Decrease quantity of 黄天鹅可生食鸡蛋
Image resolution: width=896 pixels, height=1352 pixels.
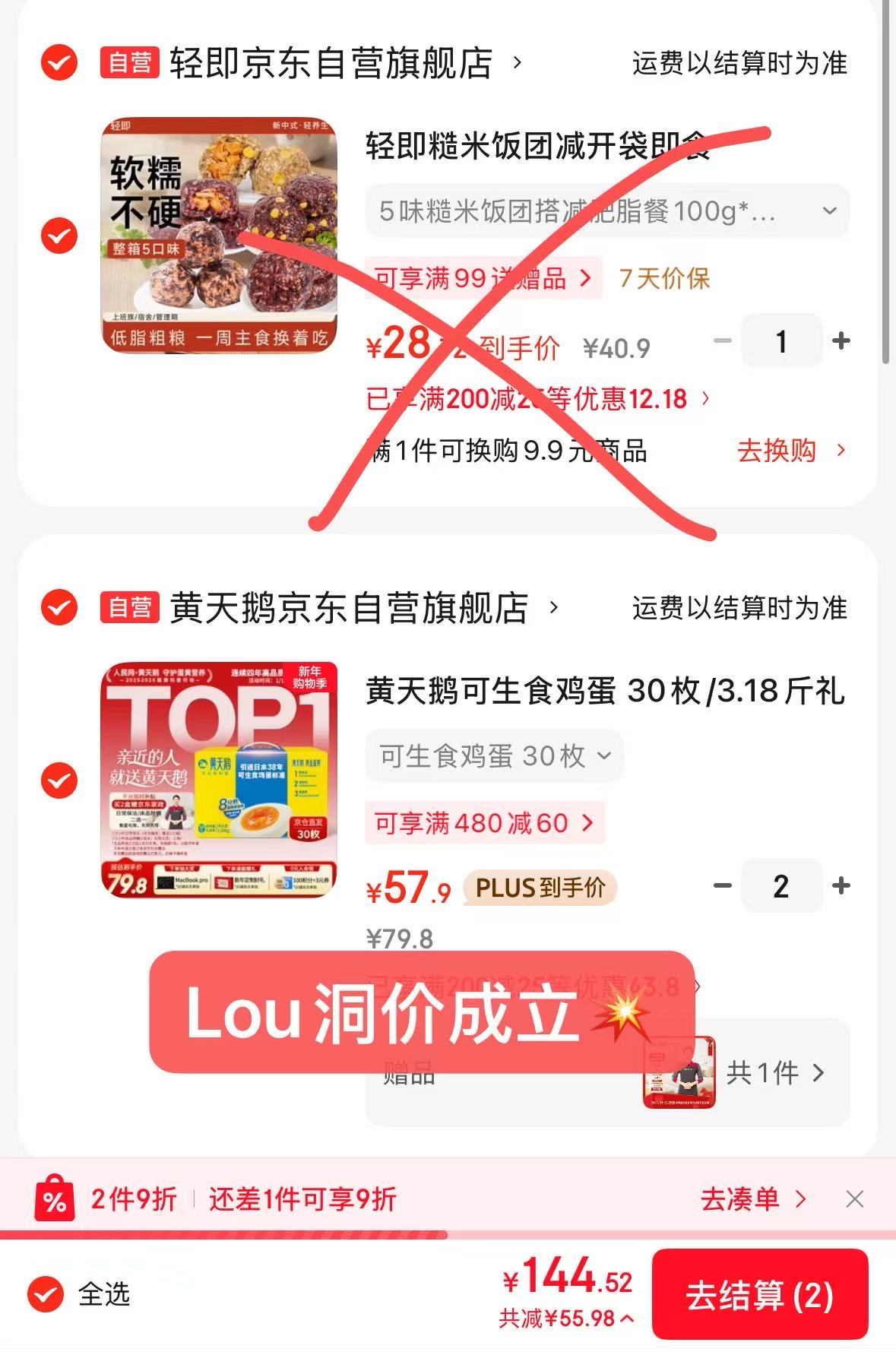pyautogui.click(x=723, y=886)
